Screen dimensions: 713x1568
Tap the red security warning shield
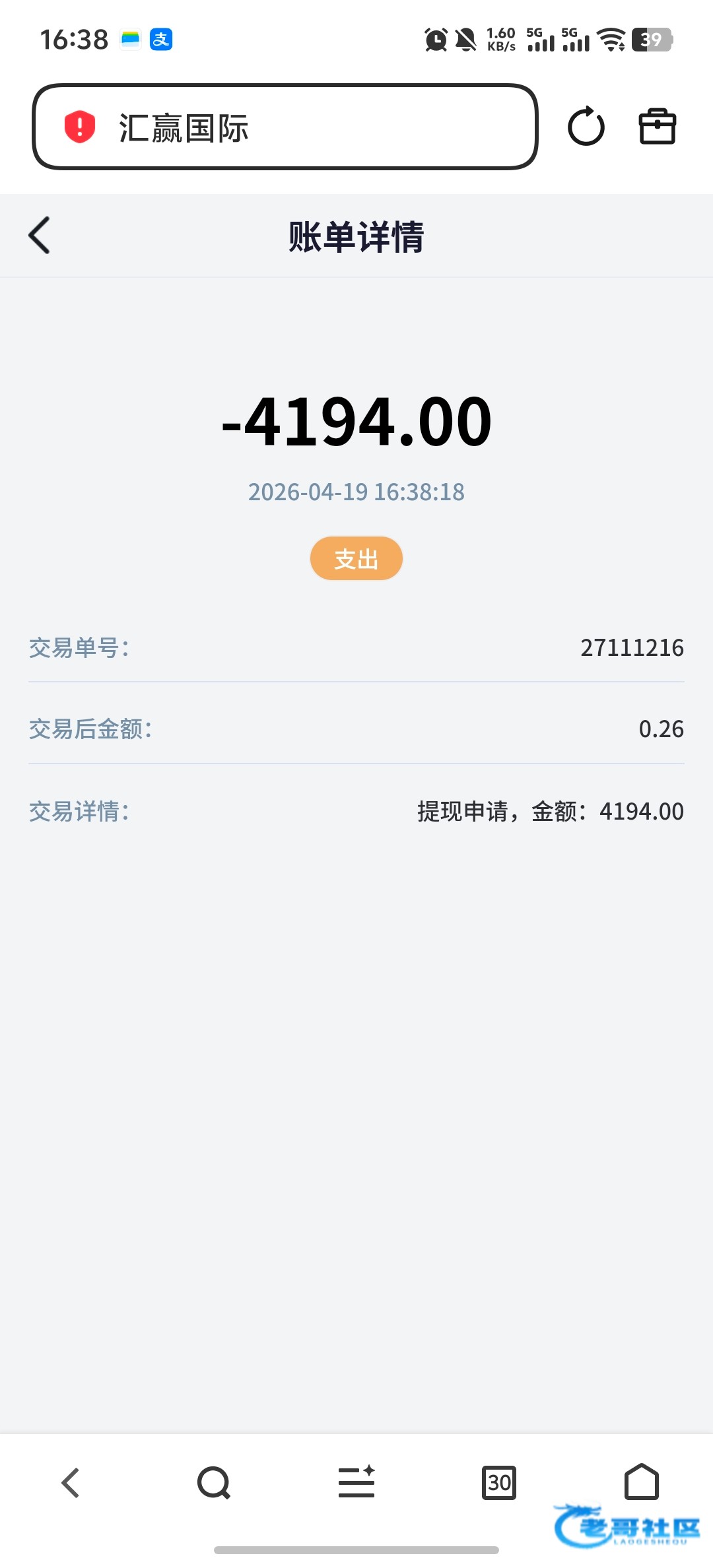[80, 127]
